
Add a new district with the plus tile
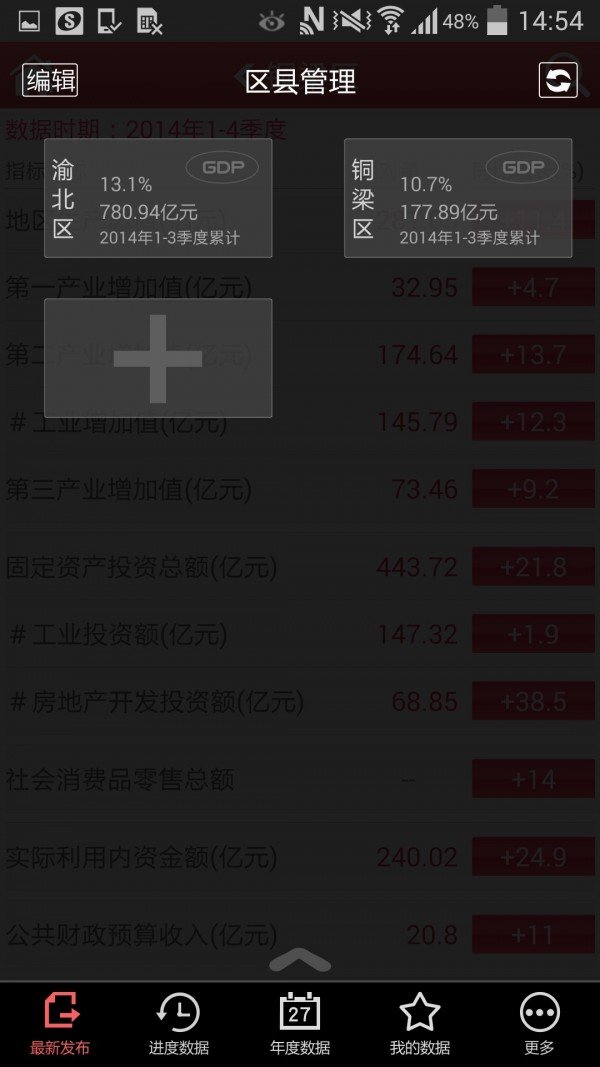click(x=158, y=358)
